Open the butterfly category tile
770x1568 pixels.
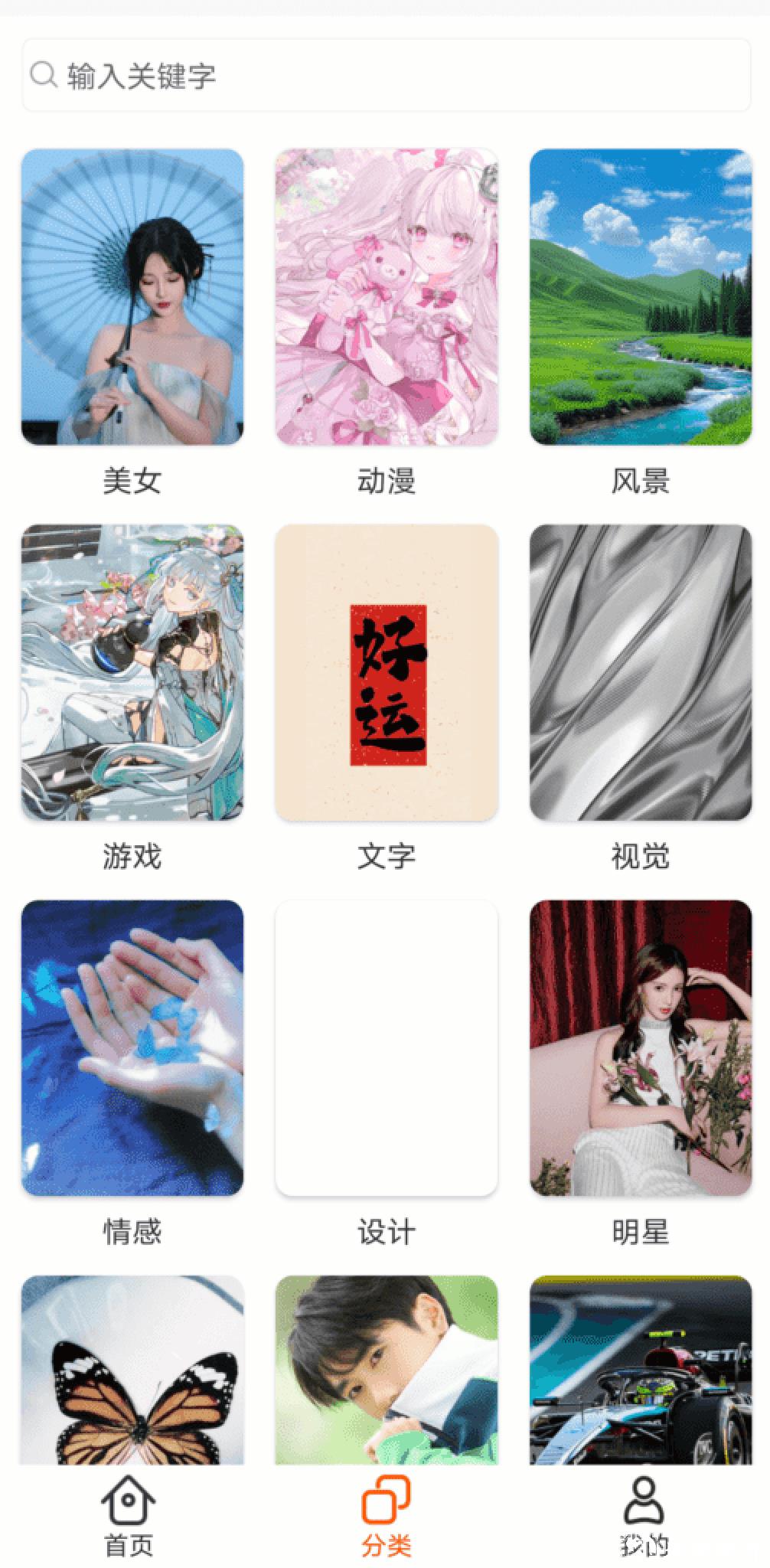(x=132, y=1370)
